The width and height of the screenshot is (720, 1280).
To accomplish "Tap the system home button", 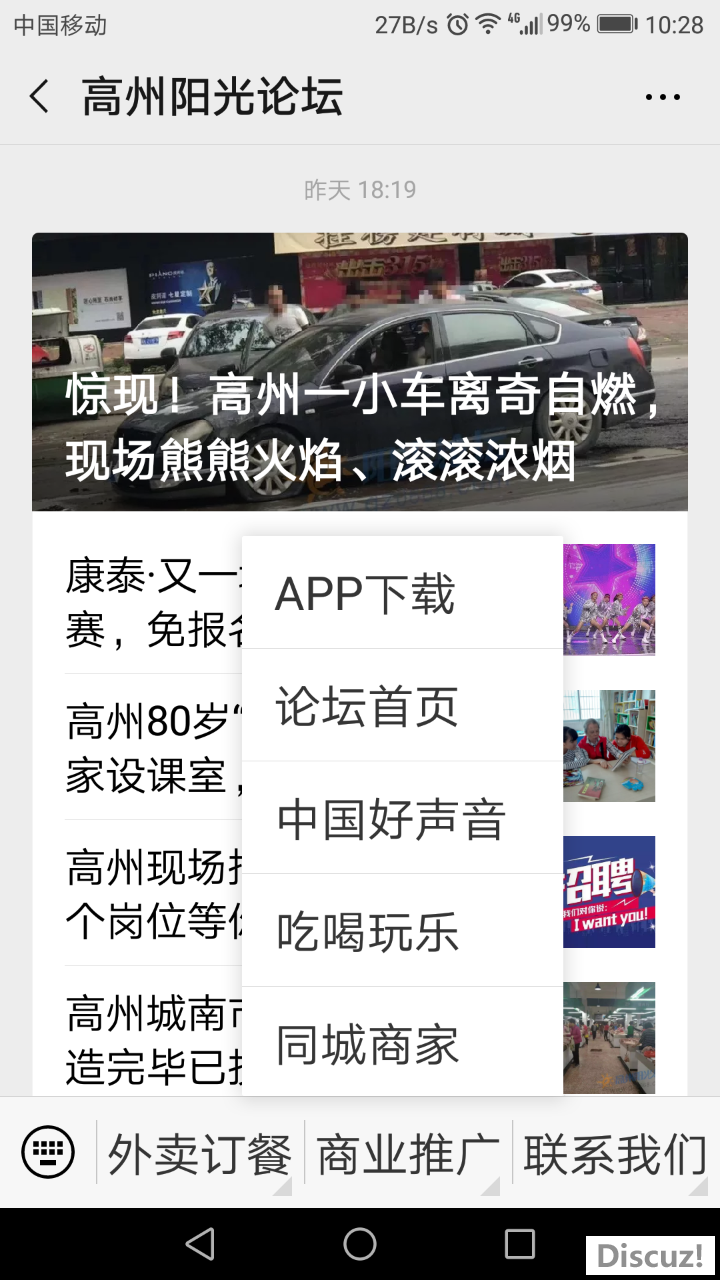I will click(x=360, y=1243).
